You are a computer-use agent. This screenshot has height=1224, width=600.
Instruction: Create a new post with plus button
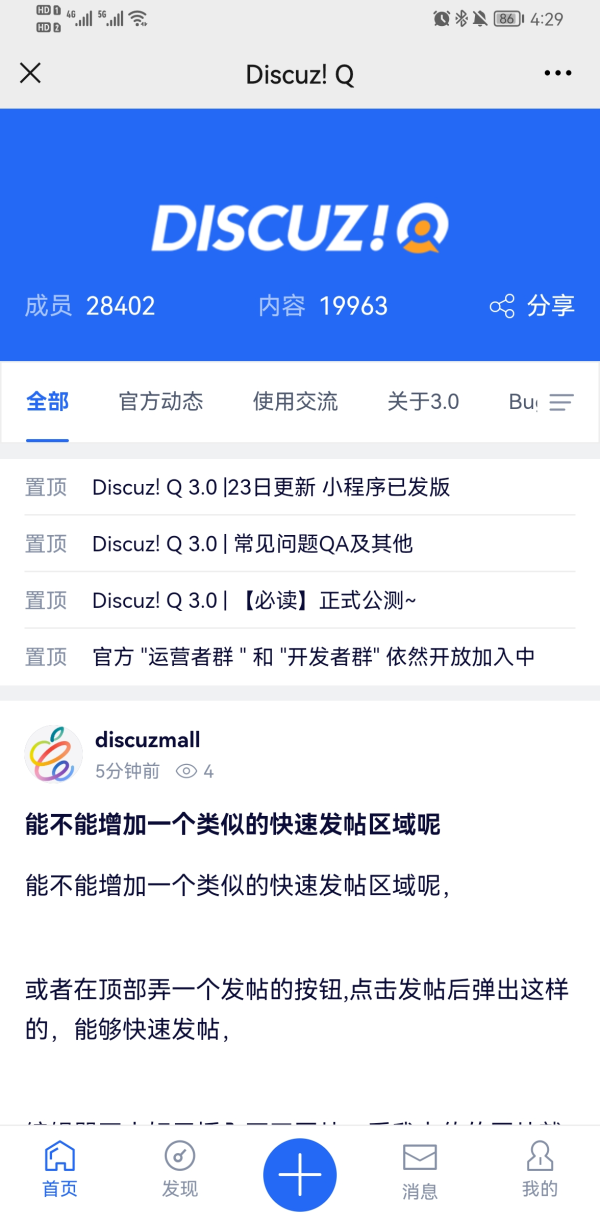[300, 1174]
